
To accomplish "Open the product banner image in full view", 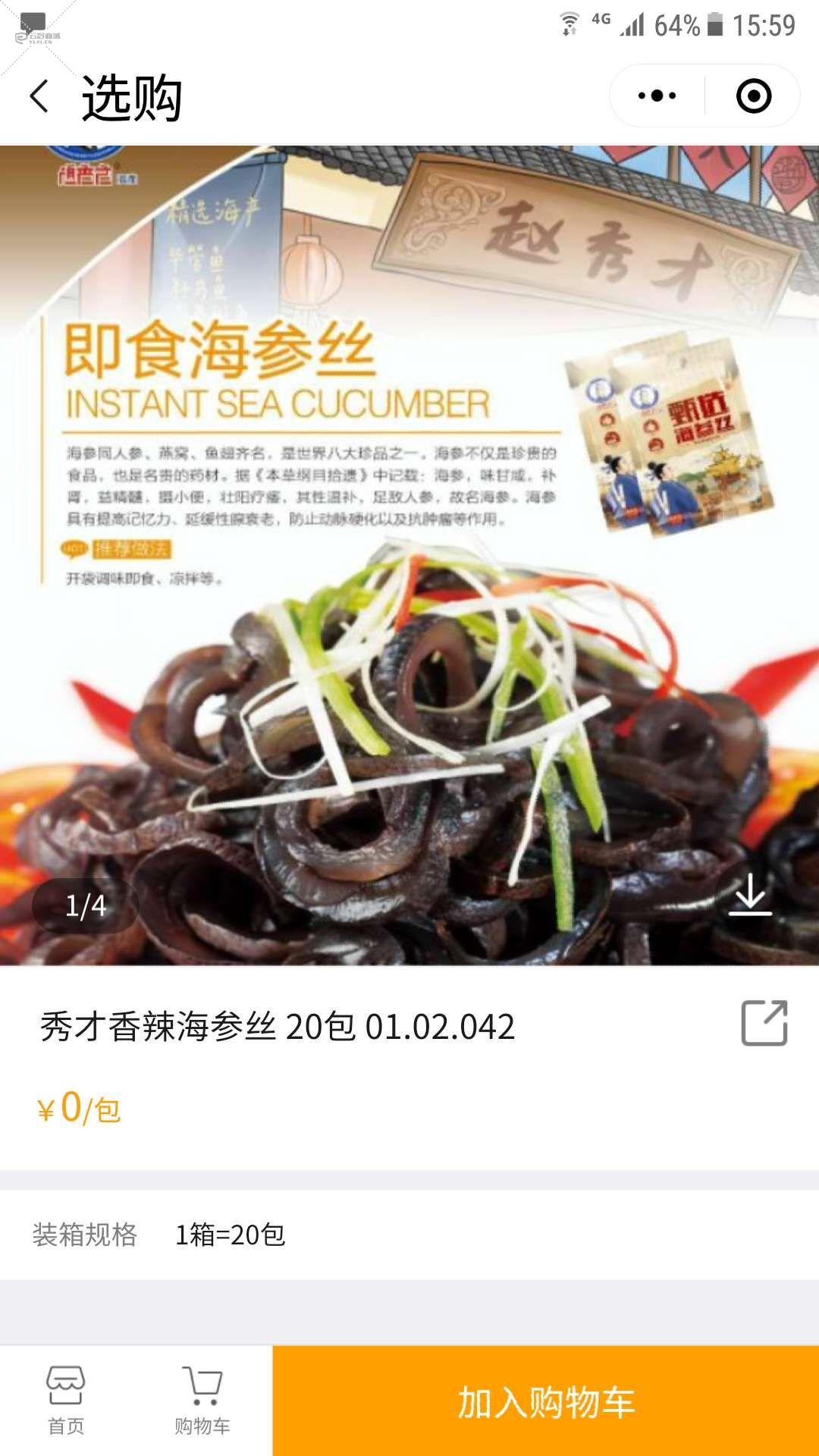I will 409,555.
